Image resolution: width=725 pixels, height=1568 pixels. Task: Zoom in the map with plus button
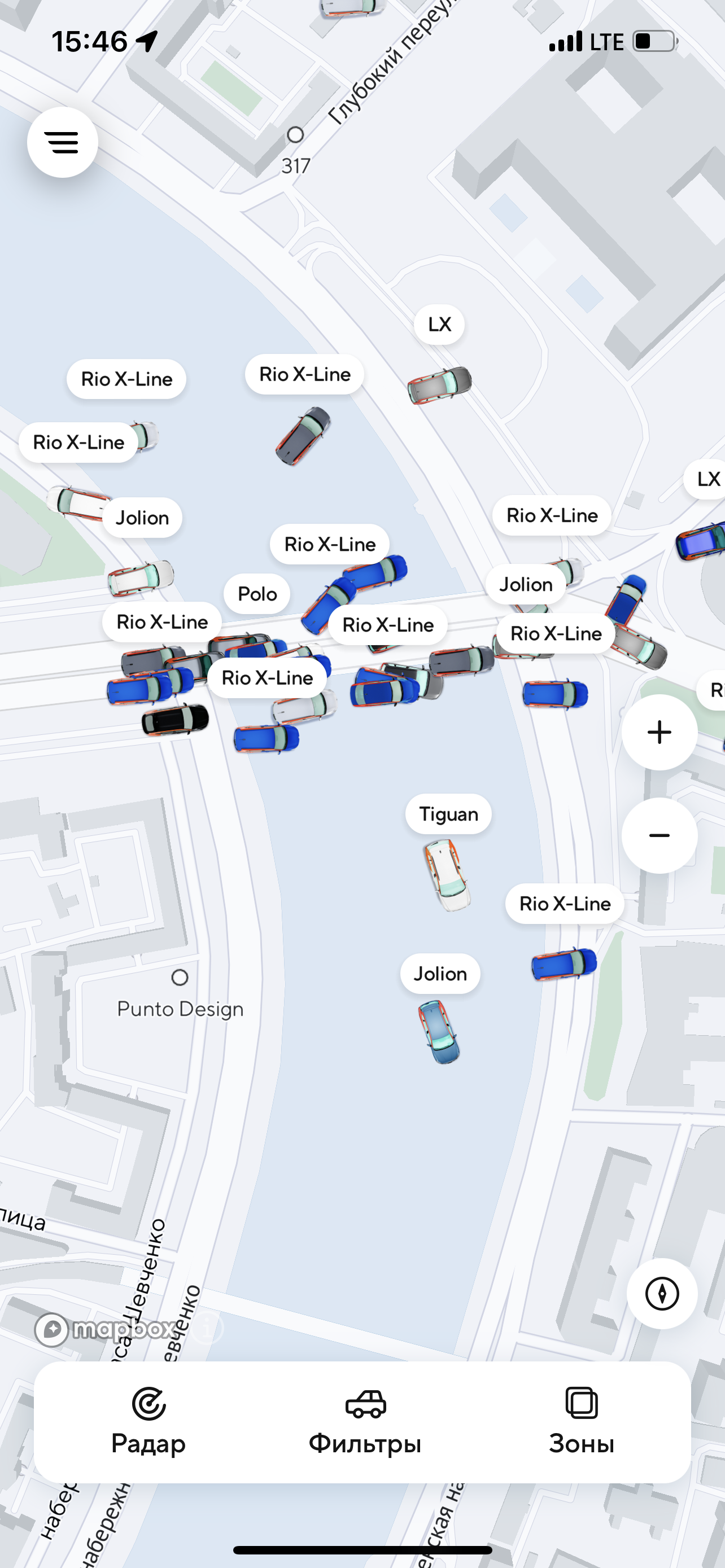tap(660, 732)
